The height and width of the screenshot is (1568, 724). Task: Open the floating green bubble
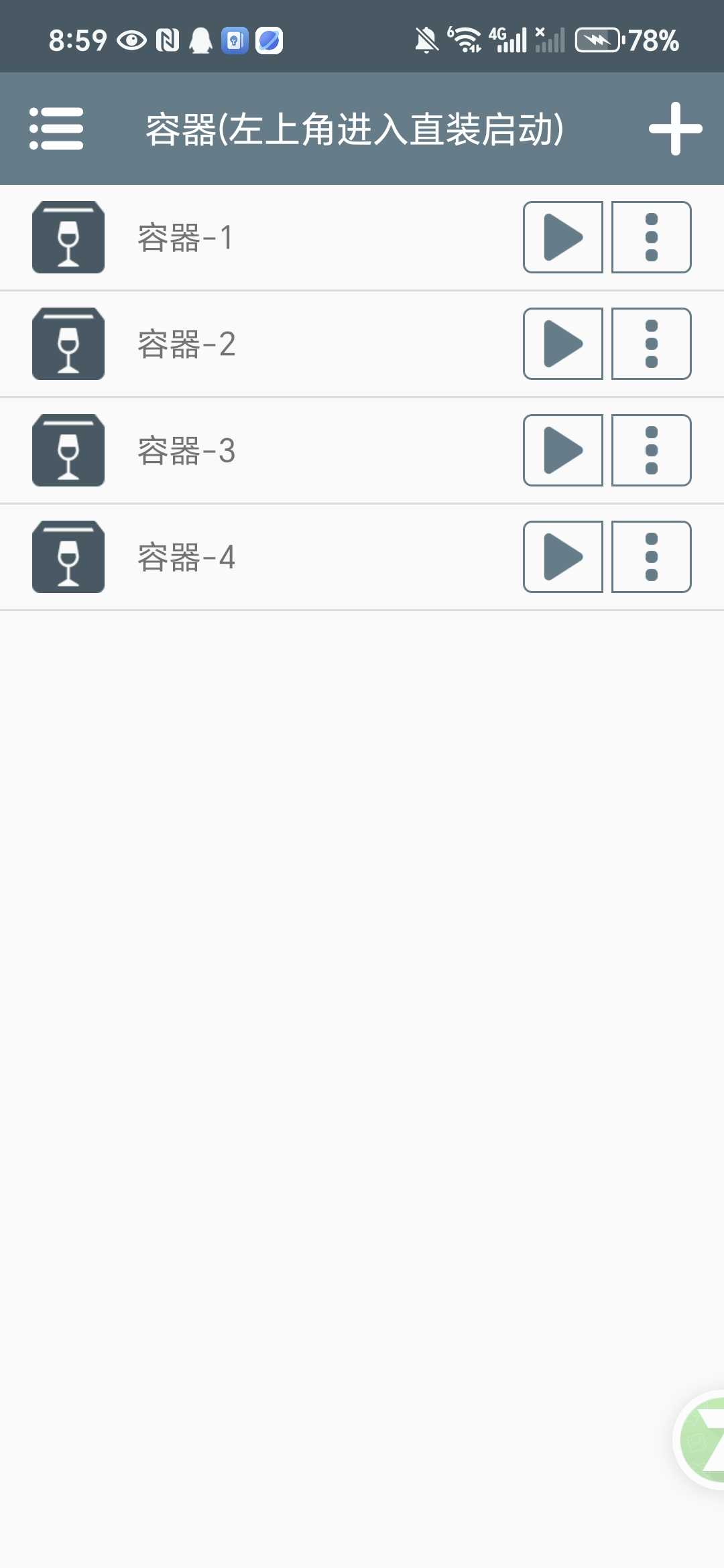click(x=703, y=1439)
